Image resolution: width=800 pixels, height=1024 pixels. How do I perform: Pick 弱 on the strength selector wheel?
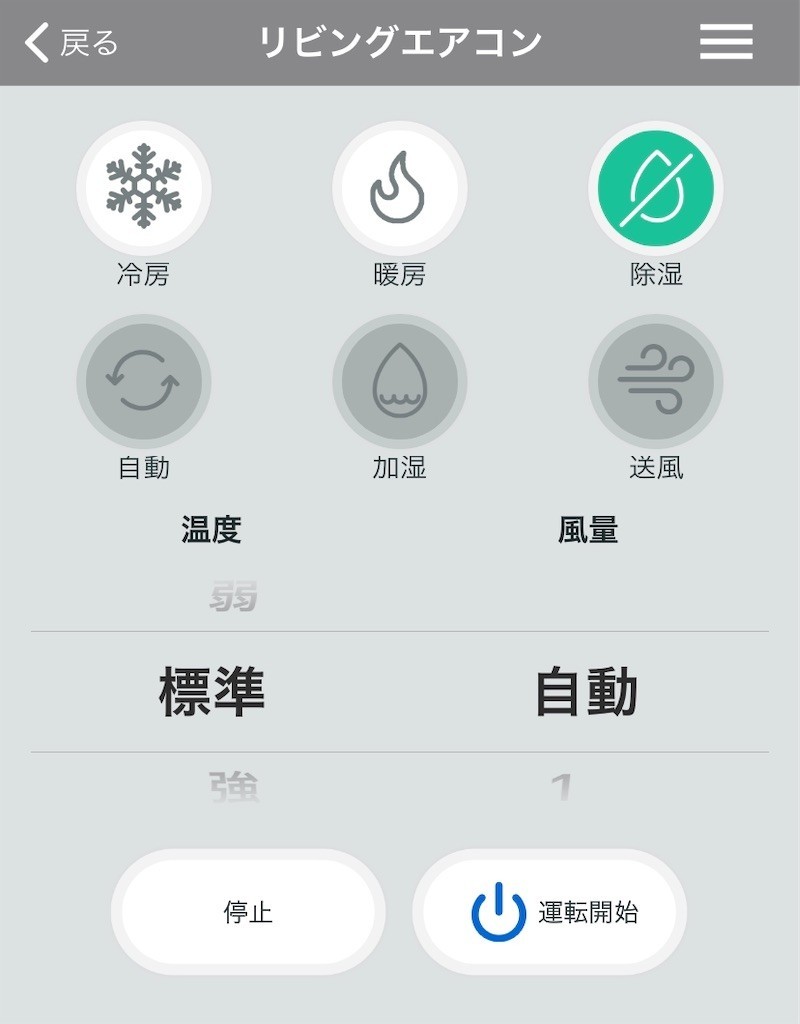pyautogui.click(x=230, y=597)
